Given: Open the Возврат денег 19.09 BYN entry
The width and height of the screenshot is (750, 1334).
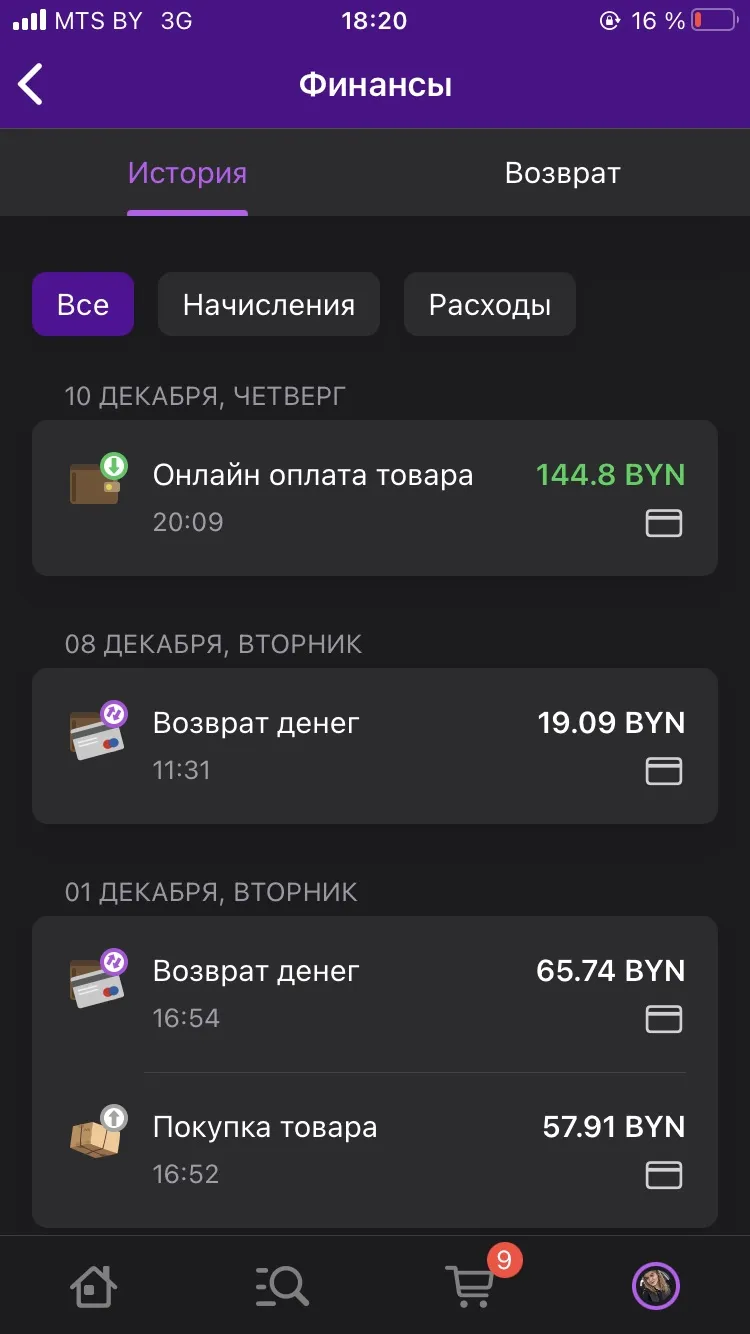Looking at the screenshot, I should pyautogui.click(x=375, y=746).
